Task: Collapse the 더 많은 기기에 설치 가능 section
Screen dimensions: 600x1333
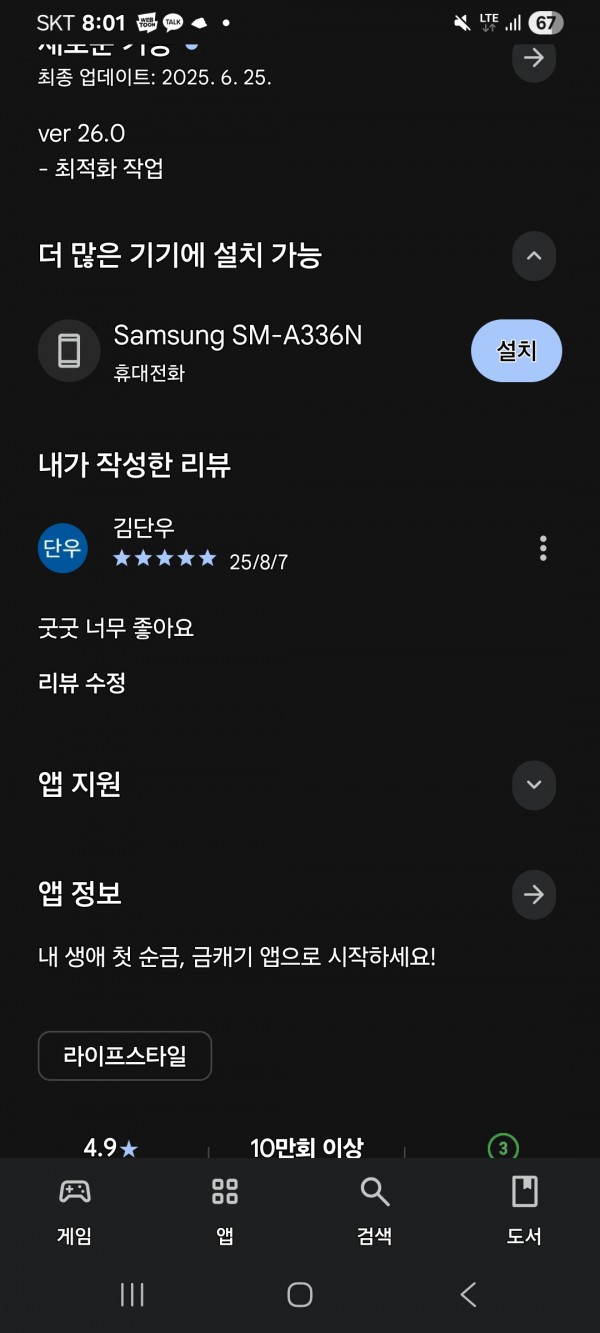Action: (x=534, y=256)
